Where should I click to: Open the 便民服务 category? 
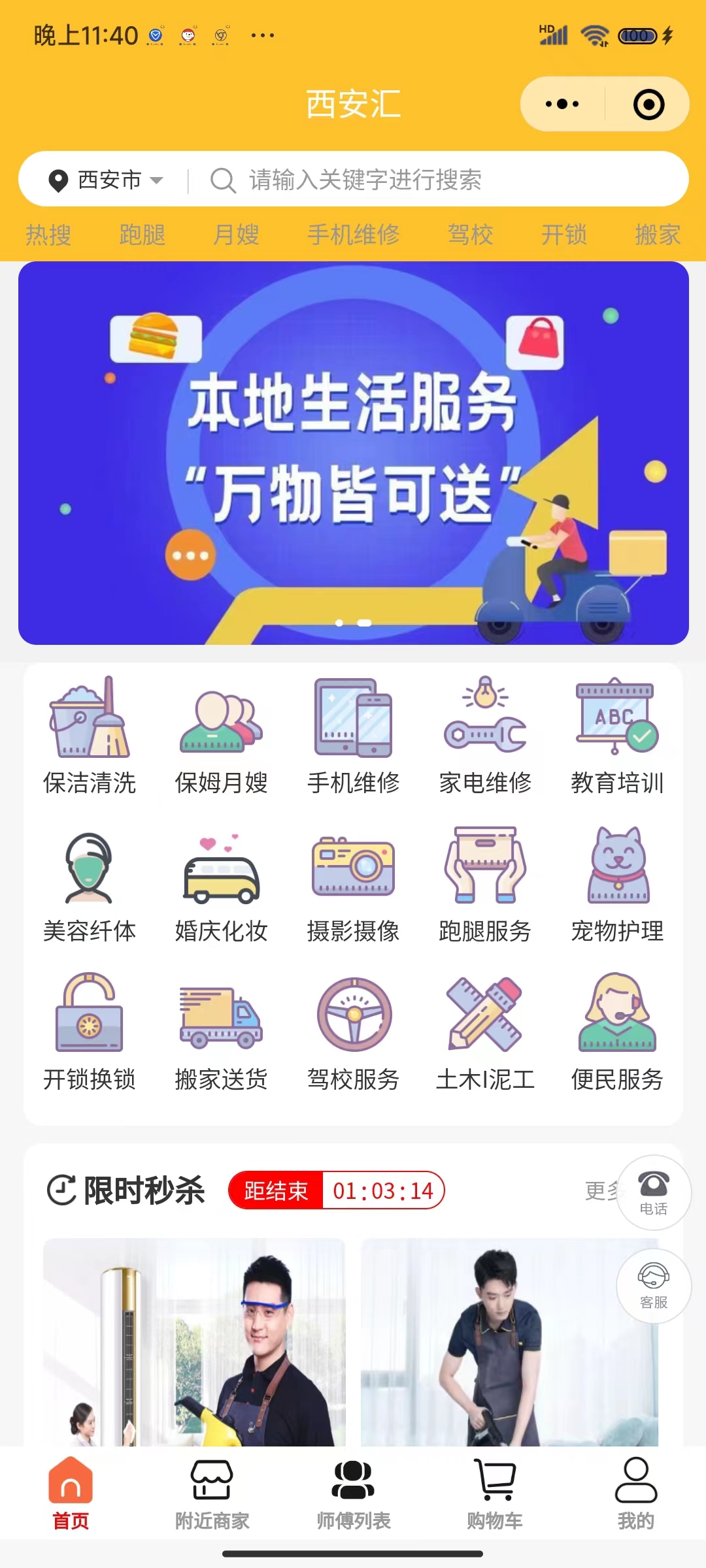click(616, 1032)
